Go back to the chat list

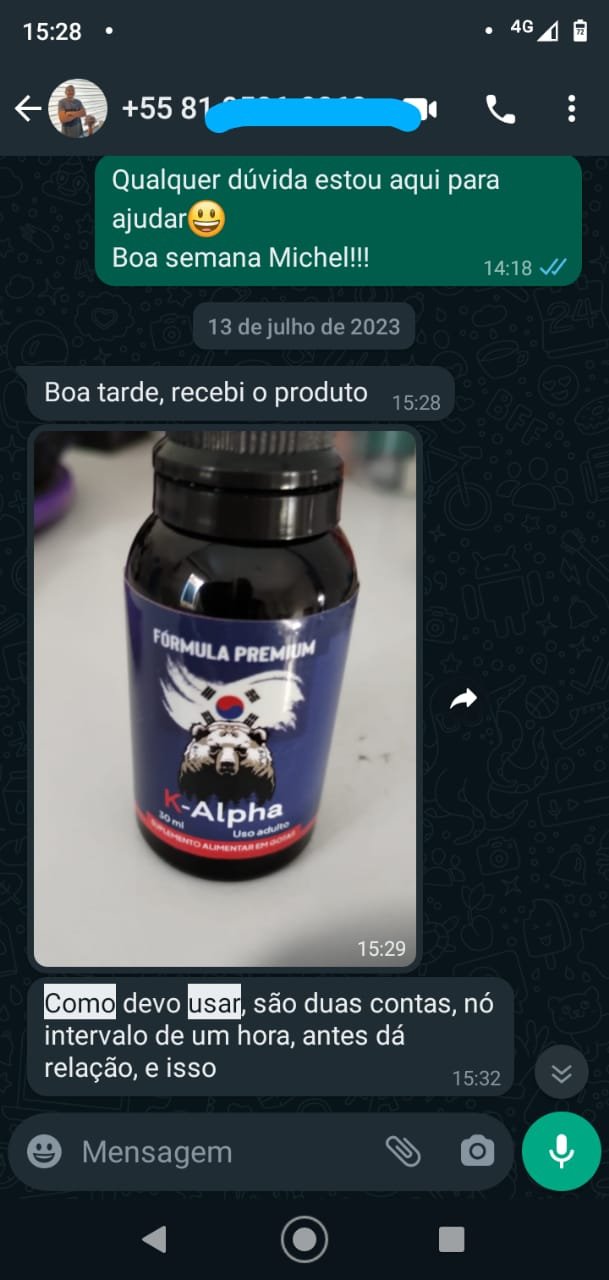pos(28,108)
